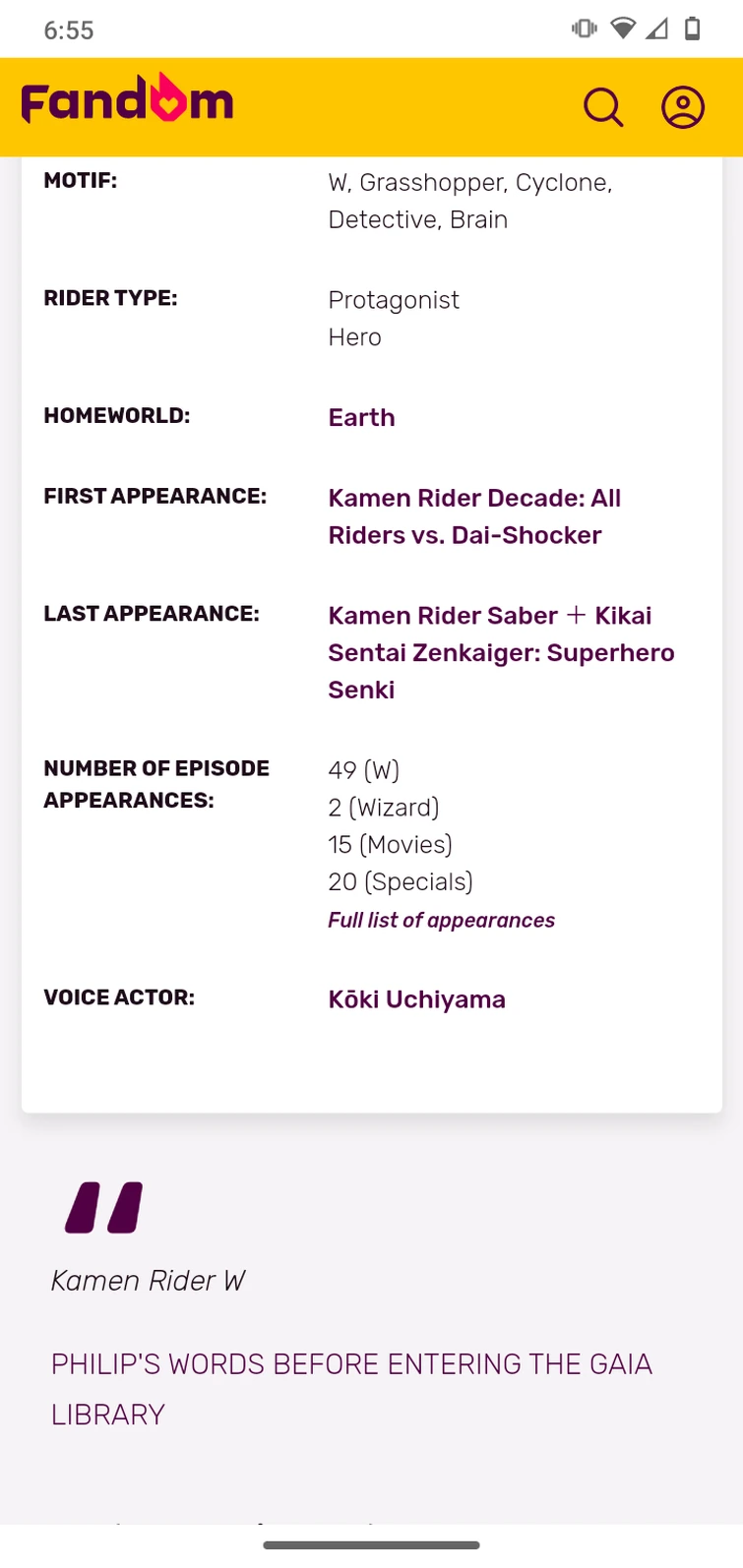The image size is (743, 1568).
Task: Tap the gesture navigation handle bar
Action: (x=371, y=1546)
